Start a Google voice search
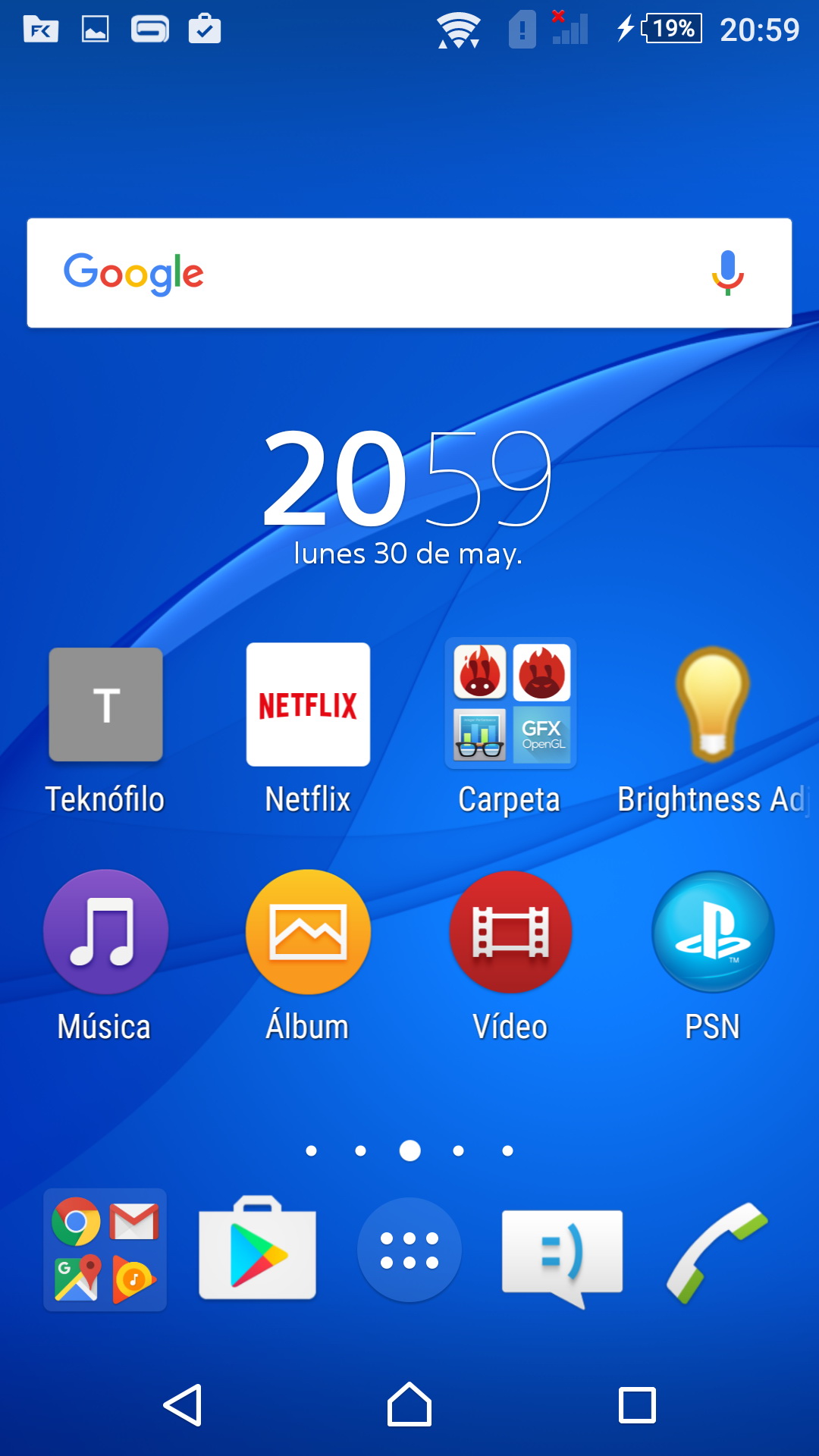Image resolution: width=819 pixels, height=1456 pixels. pos(727,273)
